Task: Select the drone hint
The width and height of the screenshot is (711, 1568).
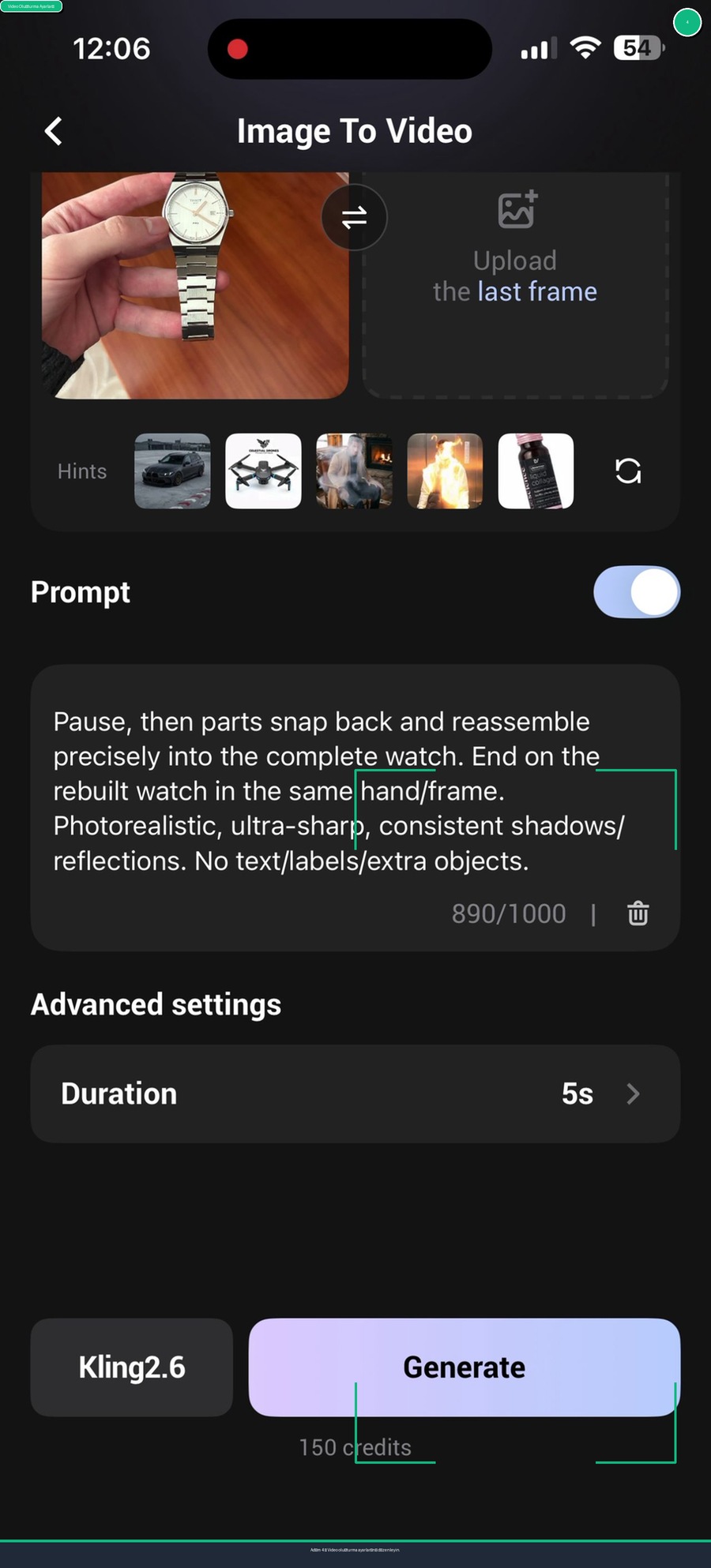Action: coord(263,471)
